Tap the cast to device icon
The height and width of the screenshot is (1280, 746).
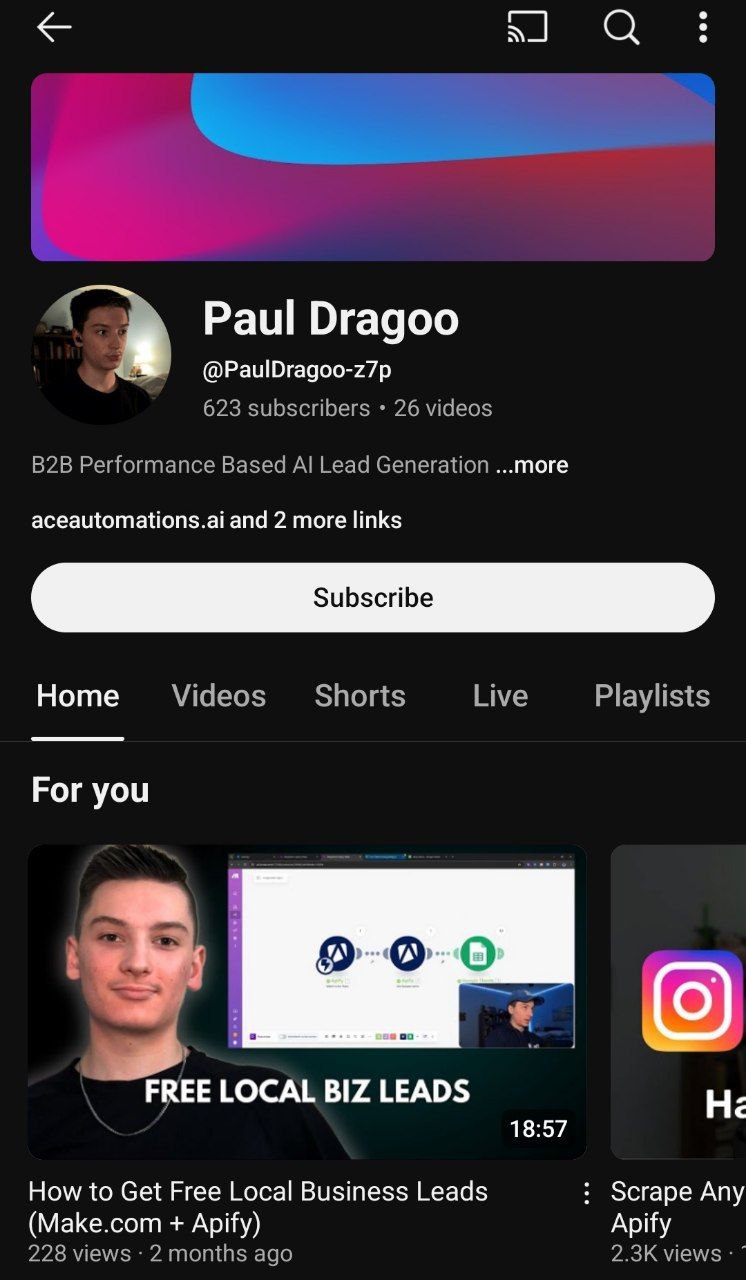tap(527, 28)
